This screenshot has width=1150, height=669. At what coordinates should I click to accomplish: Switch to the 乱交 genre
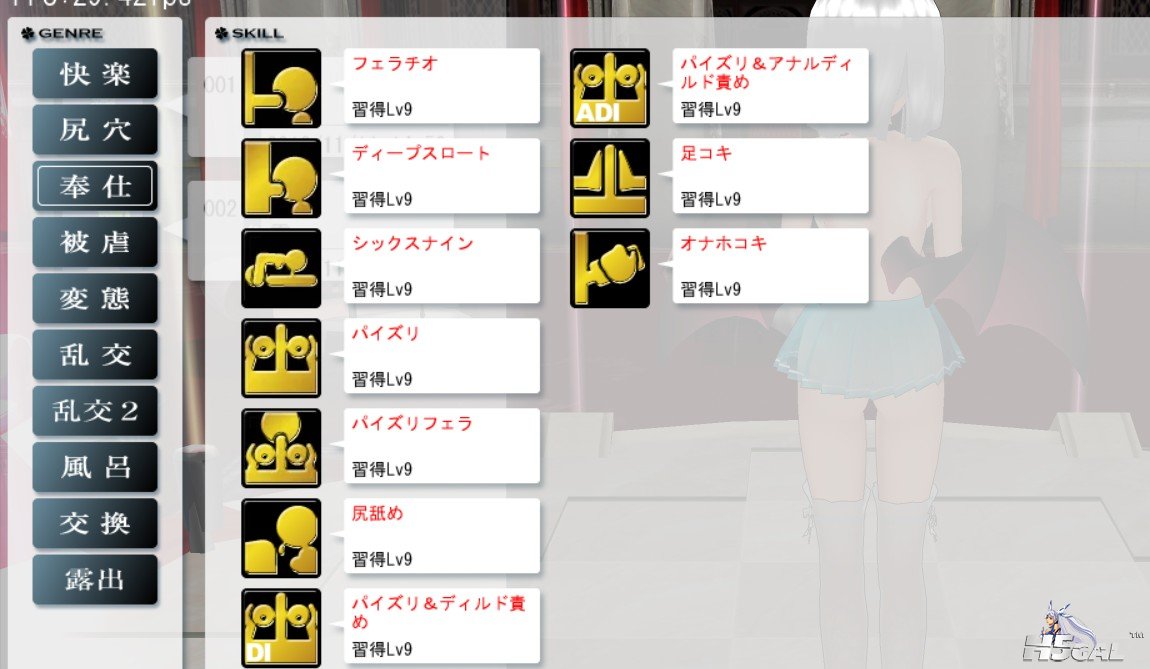click(x=95, y=354)
